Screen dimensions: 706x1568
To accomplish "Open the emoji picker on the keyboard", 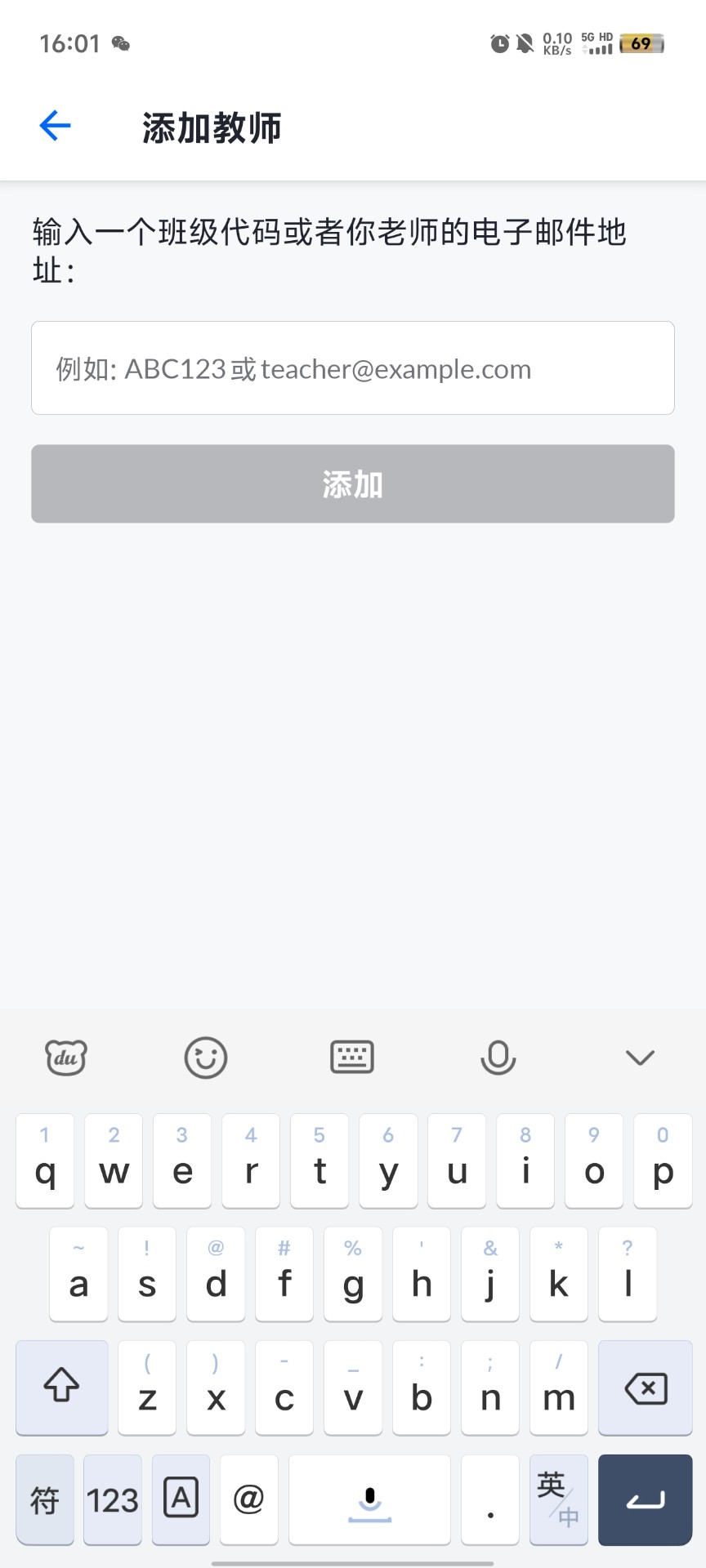I will click(x=205, y=1056).
